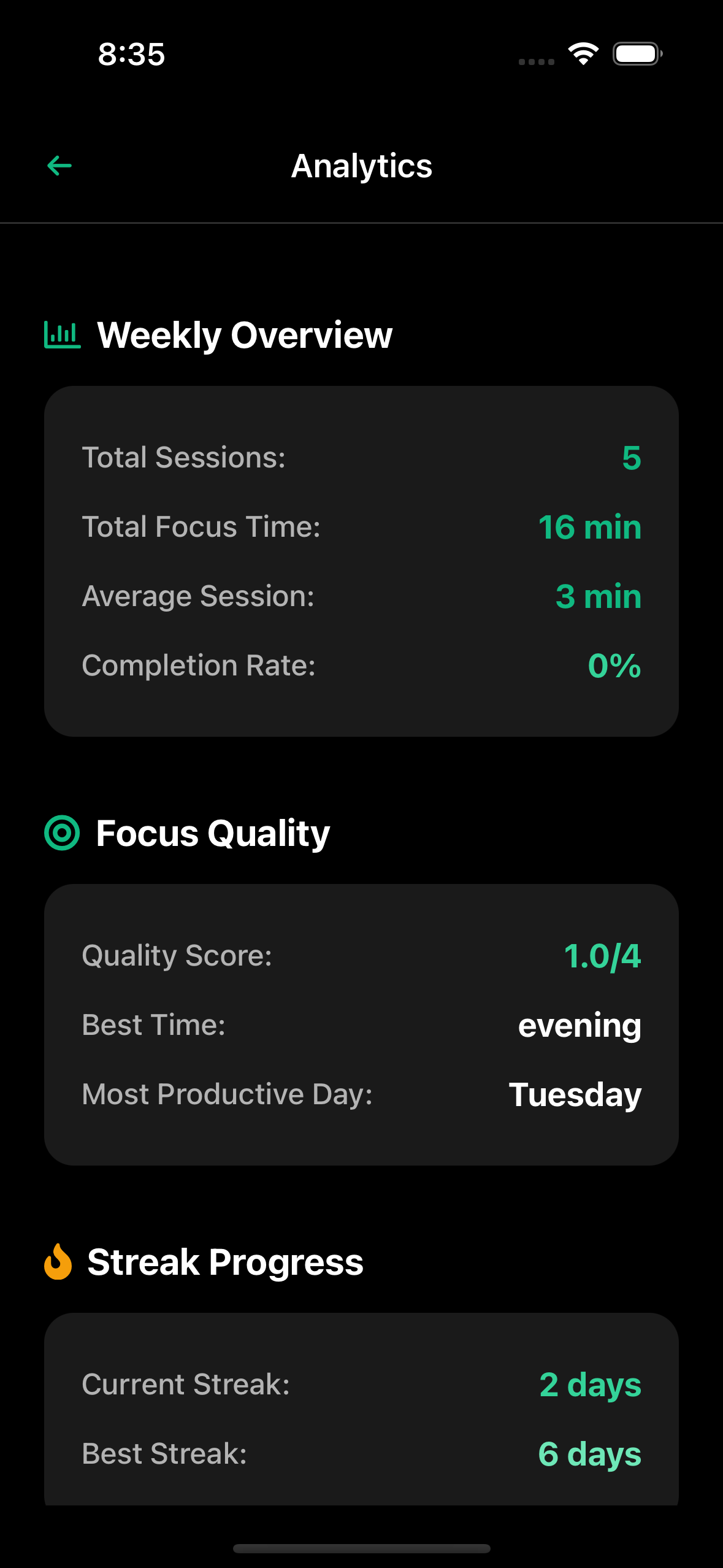Tap the Current Streak 2 days entry
Viewport: 723px width, 1568px height.
coord(589,1383)
